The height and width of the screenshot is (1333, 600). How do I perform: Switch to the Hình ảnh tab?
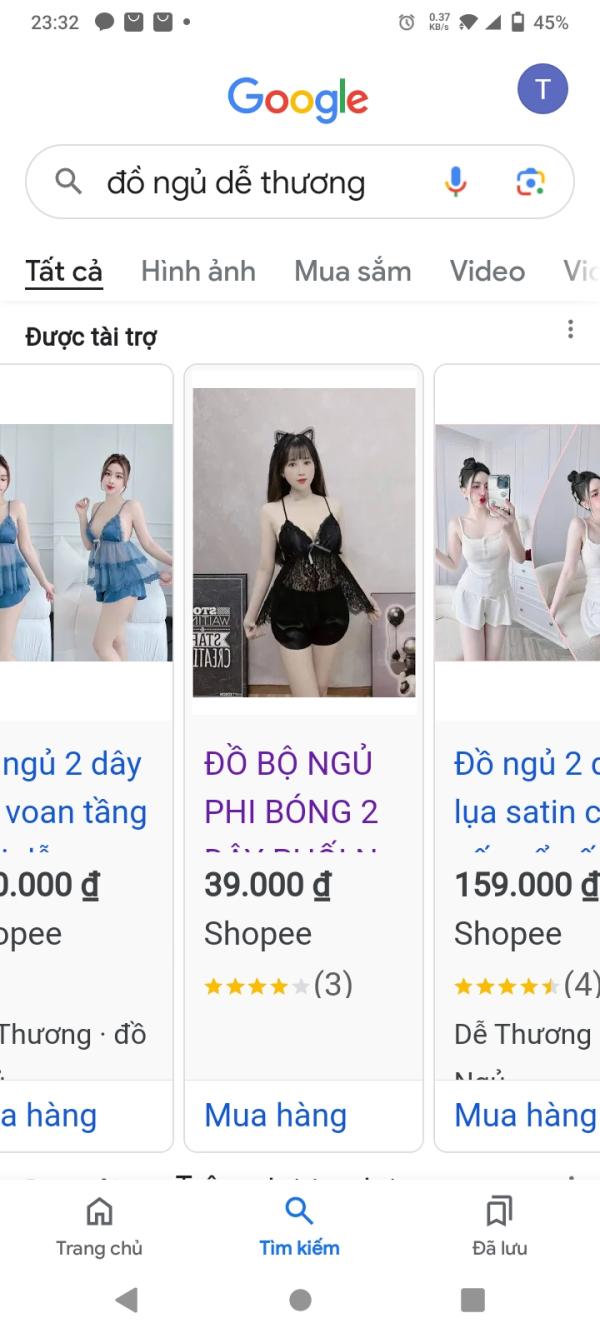tap(198, 271)
